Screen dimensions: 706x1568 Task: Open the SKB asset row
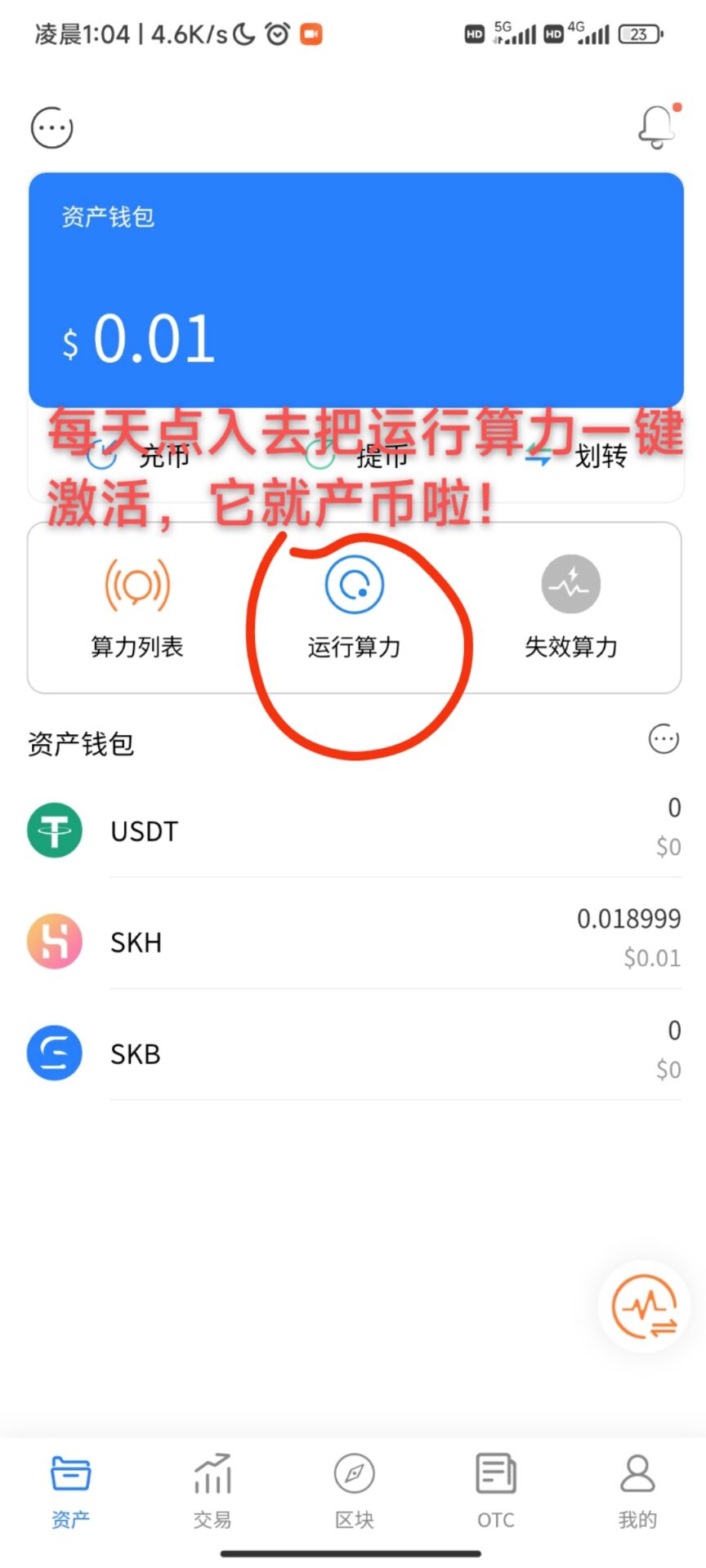354,1053
